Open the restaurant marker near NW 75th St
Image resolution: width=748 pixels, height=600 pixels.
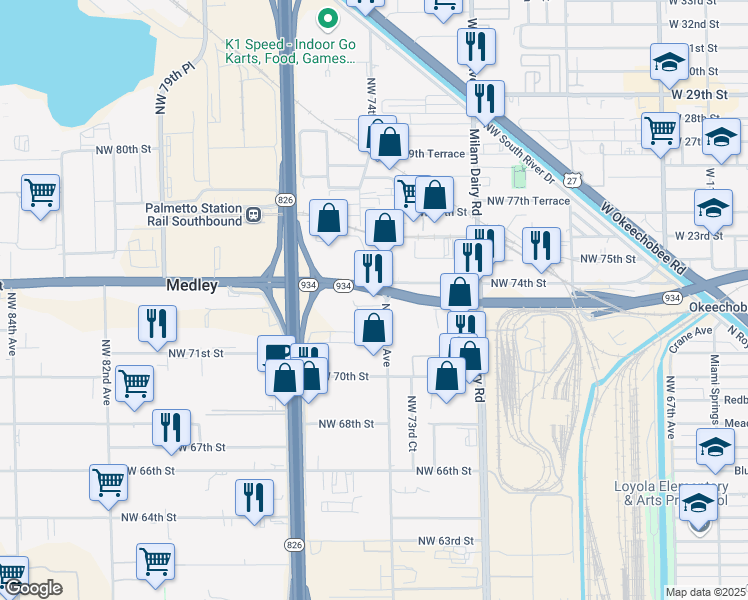coord(541,249)
